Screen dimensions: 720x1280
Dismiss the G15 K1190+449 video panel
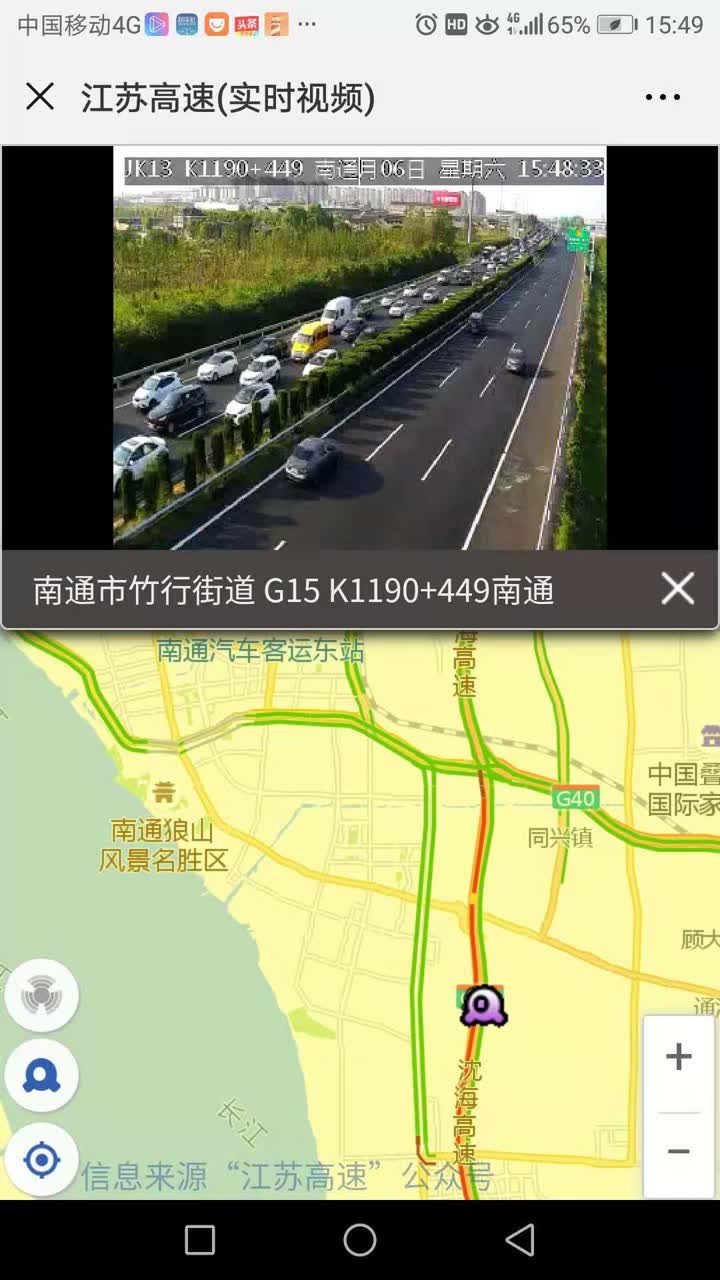677,589
